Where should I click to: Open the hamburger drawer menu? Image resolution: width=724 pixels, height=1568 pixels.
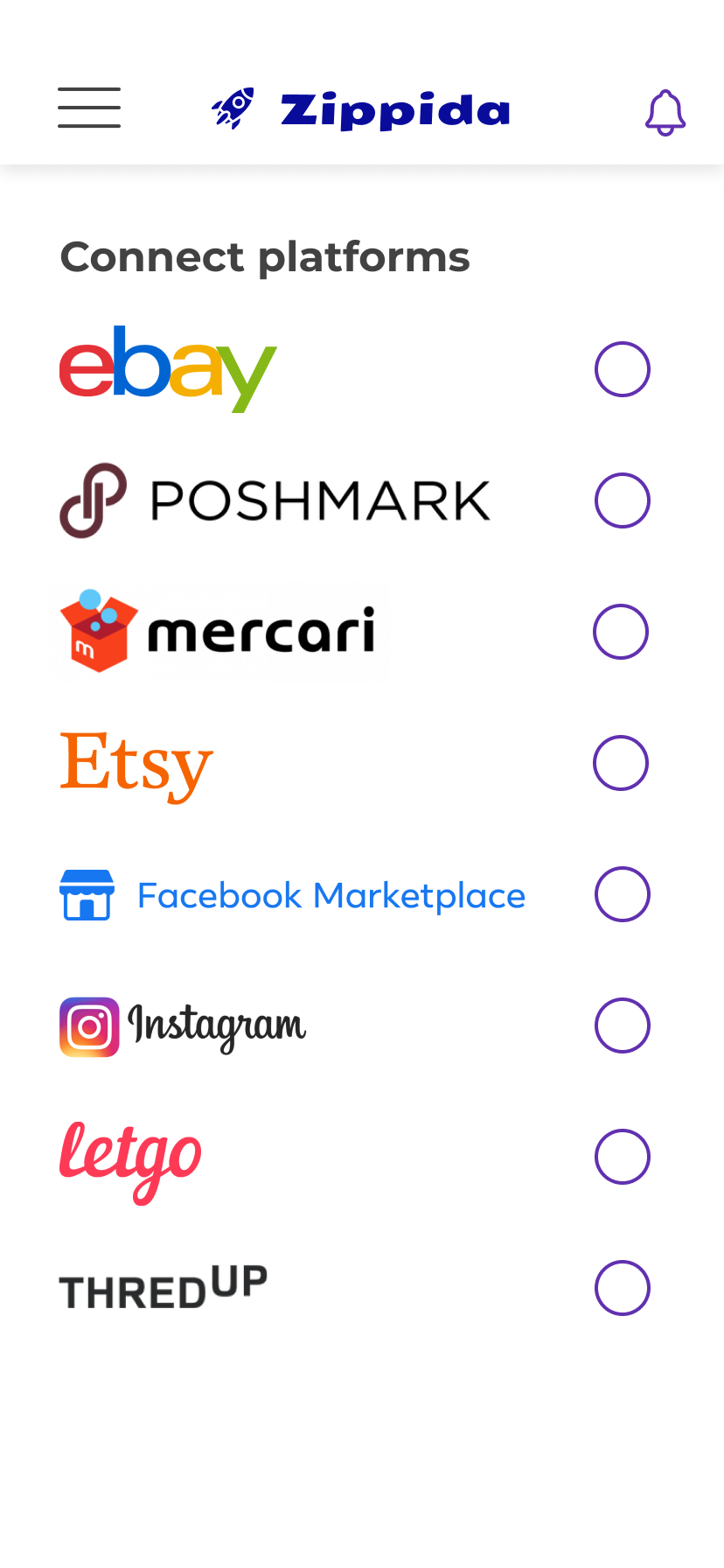pyautogui.click(x=89, y=108)
